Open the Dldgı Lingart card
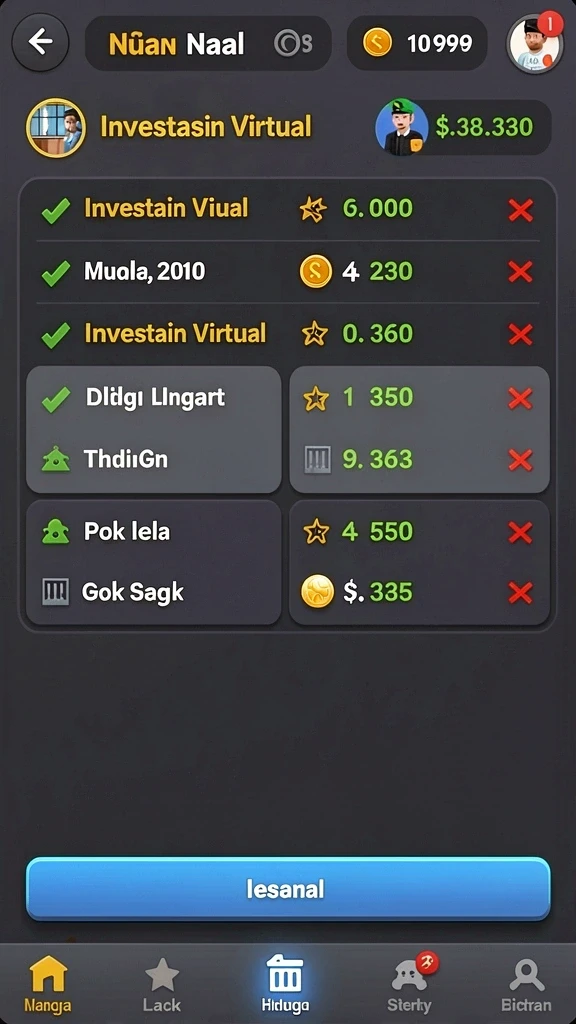Image resolution: width=576 pixels, height=1024 pixels. (x=153, y=429)
